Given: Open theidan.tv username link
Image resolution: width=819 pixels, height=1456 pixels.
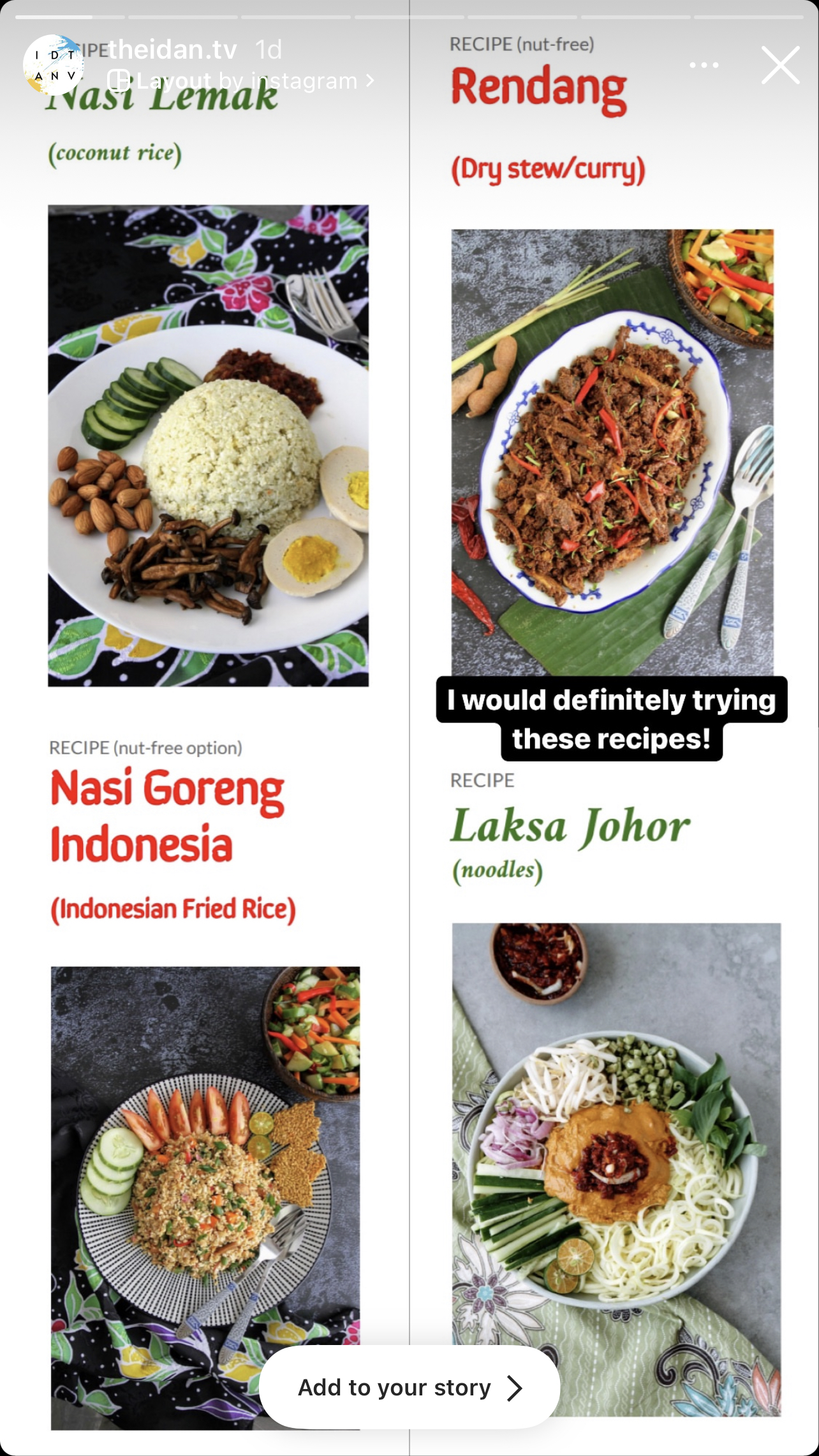Looking at the screenshot, I should tap(172, 50).
